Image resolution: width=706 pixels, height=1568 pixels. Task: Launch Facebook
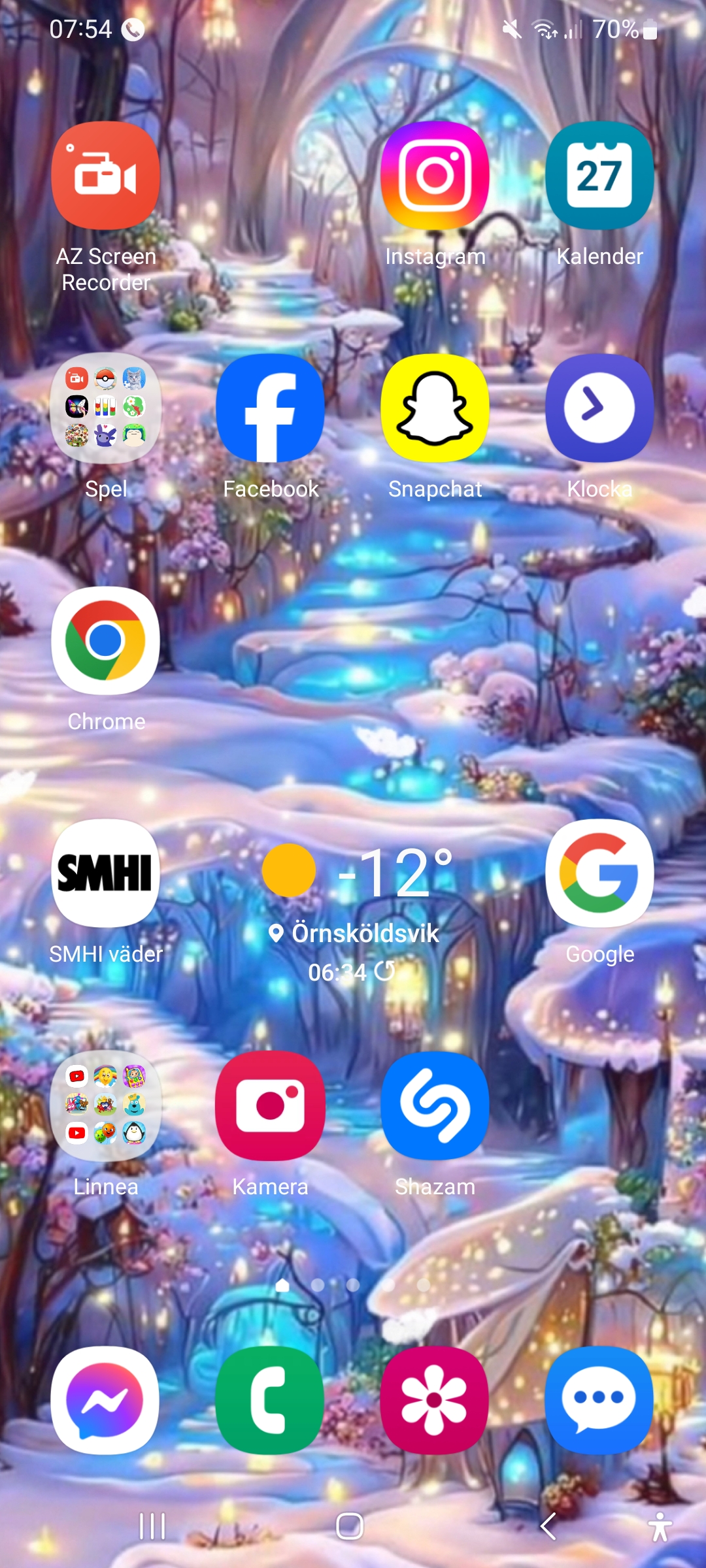270,408
